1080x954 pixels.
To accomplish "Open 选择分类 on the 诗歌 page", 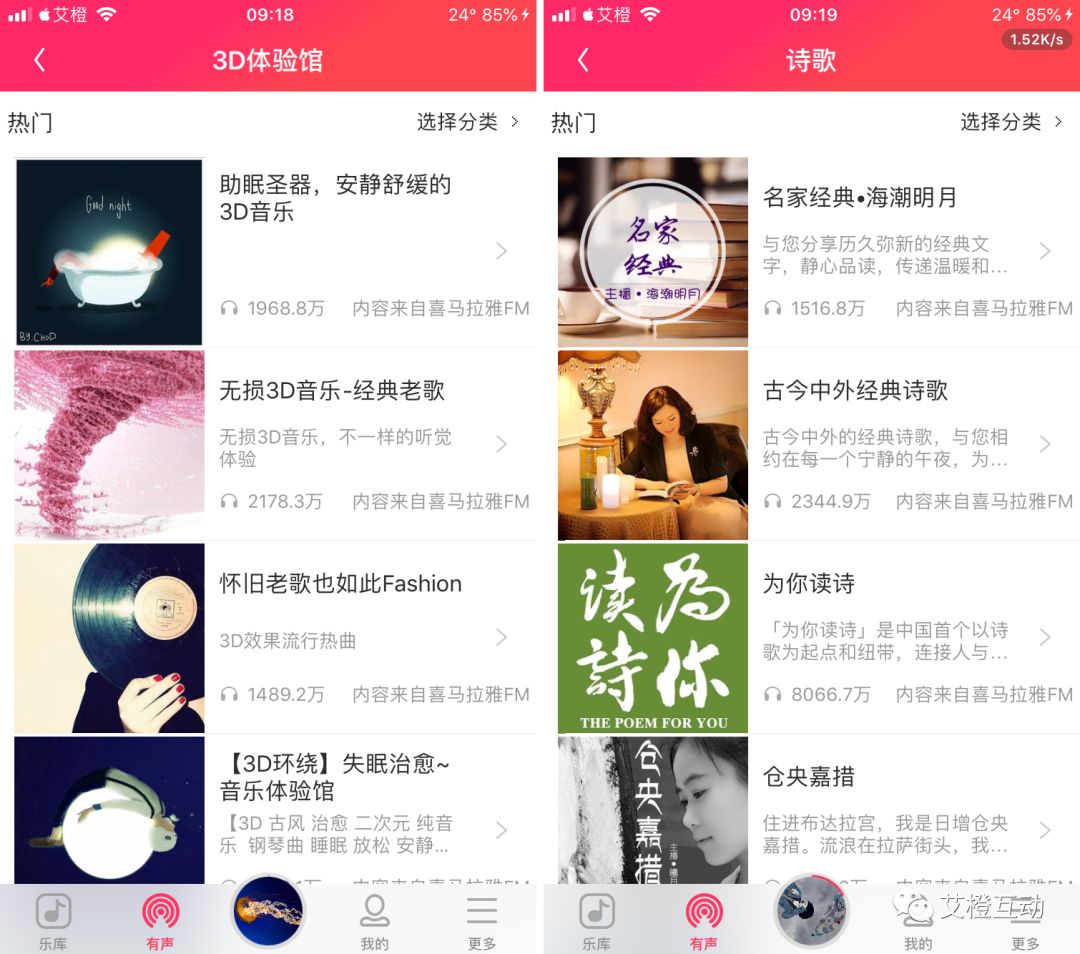I will [1011, 122].
